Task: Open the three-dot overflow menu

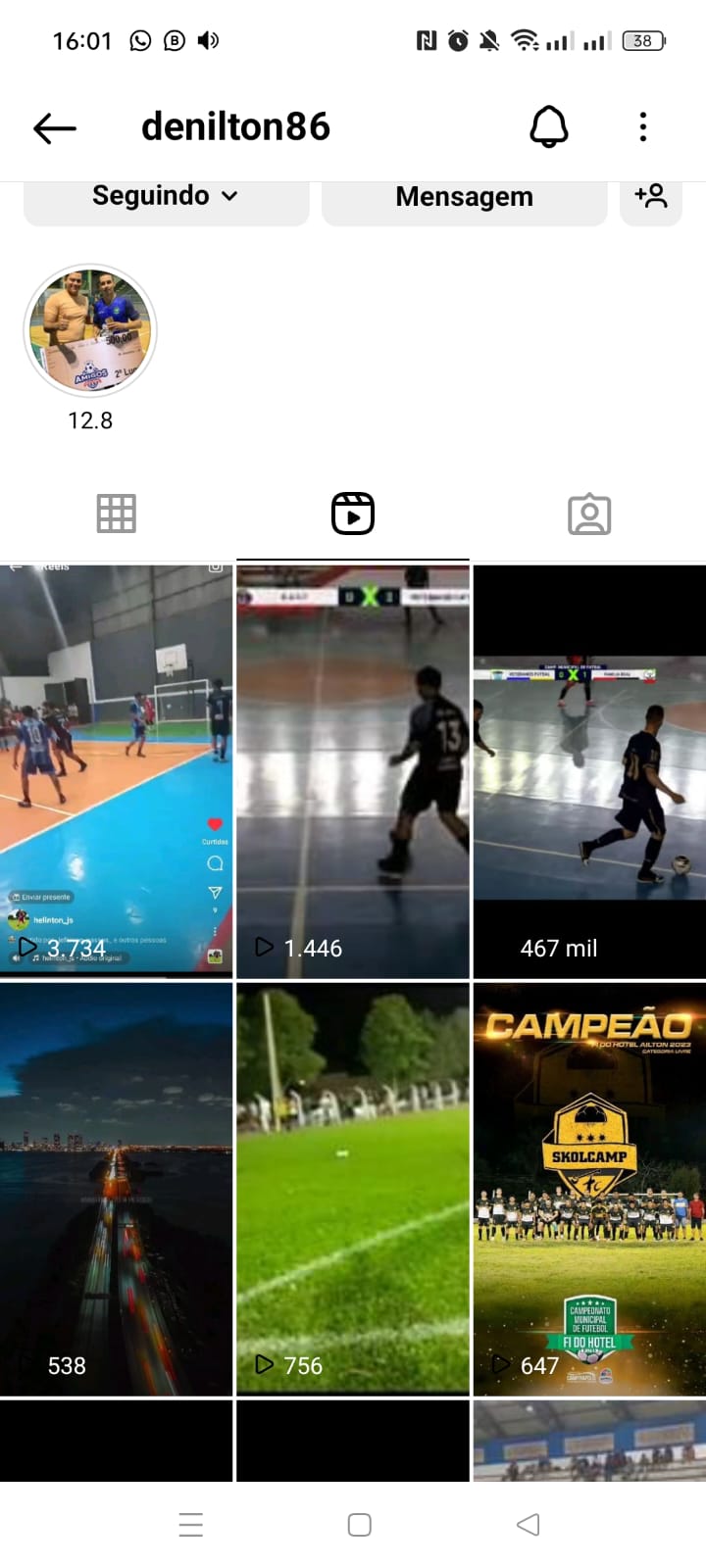Action: click(x=643, y=126)
